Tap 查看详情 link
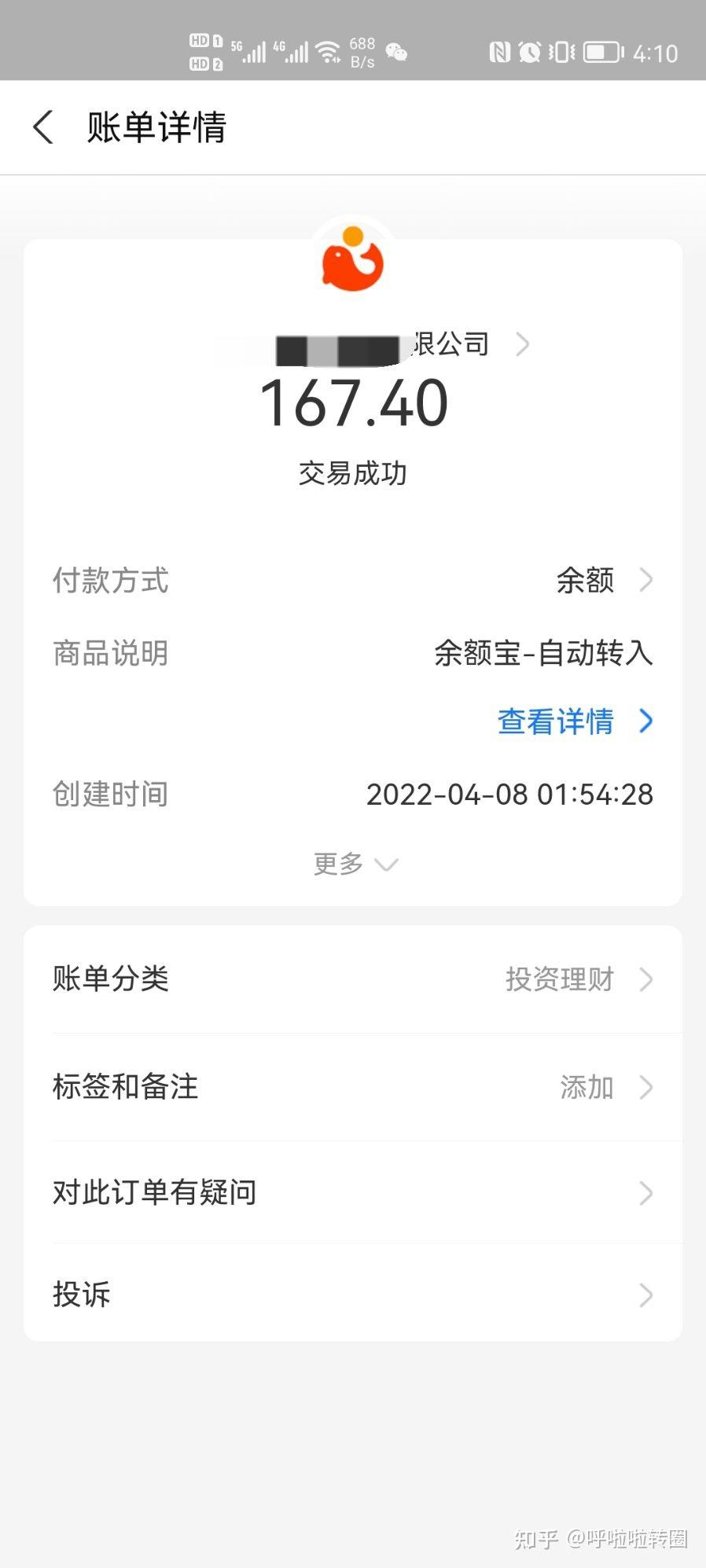The height and width of the screenshot is (1568, 706). pyautogui.click(x=574, y=722)
